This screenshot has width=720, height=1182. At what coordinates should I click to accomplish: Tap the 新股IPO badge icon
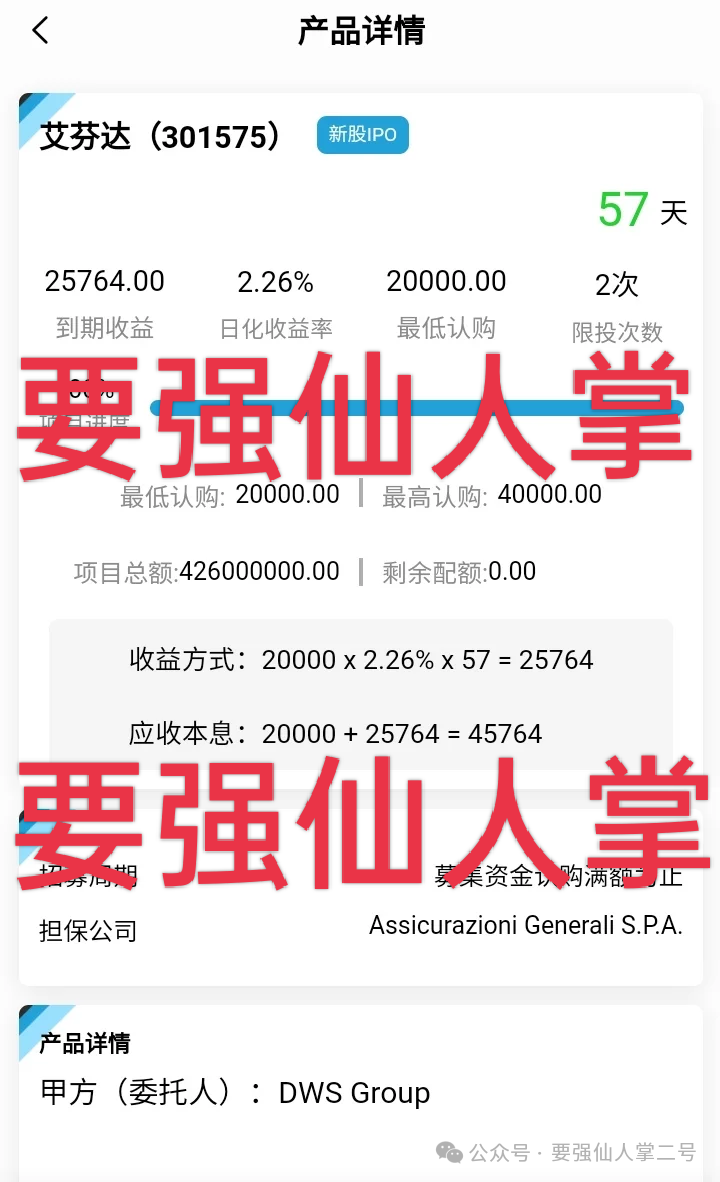point(362,135)
